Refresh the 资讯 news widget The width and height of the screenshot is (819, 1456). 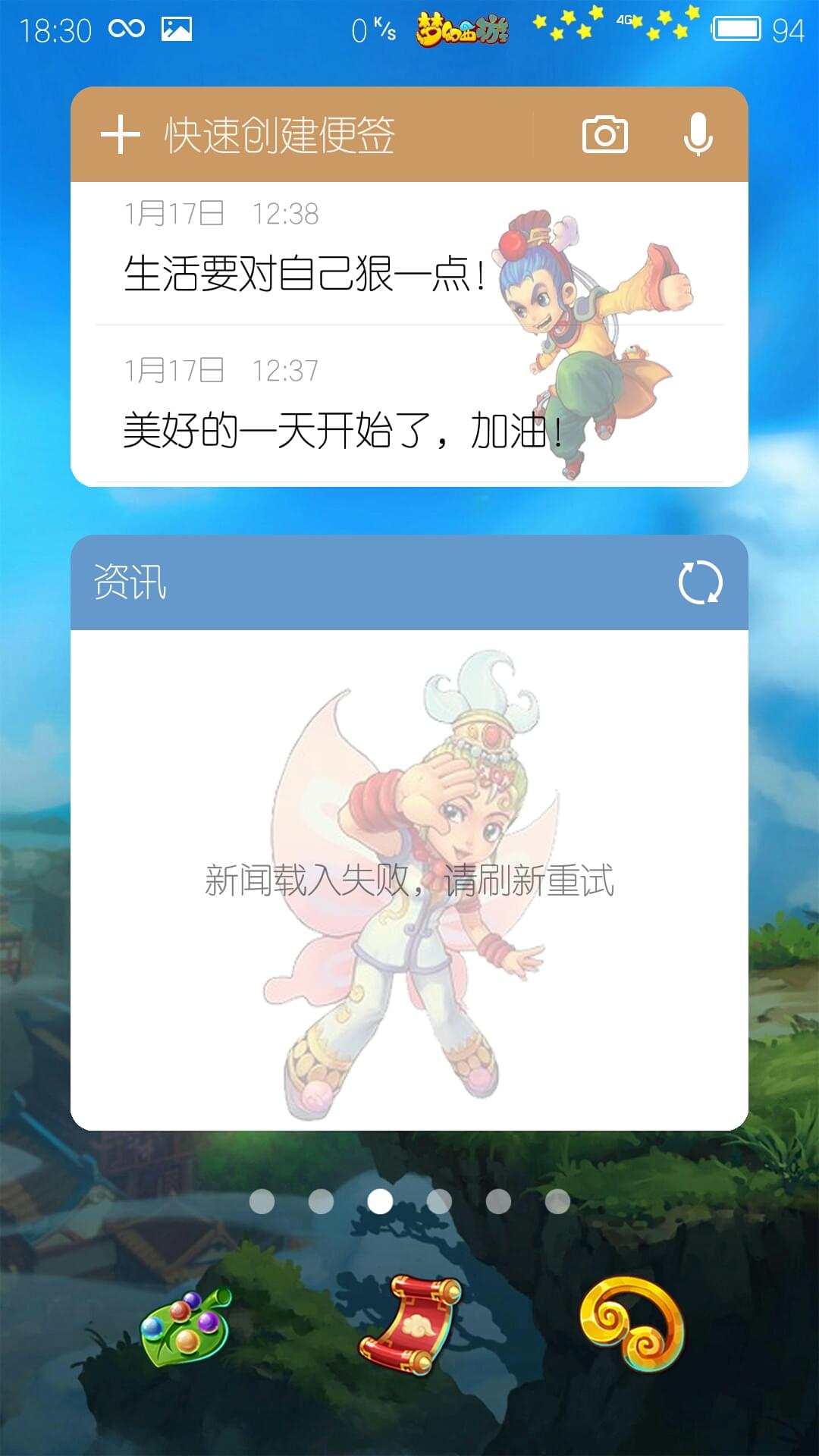(x=700, y=582)
